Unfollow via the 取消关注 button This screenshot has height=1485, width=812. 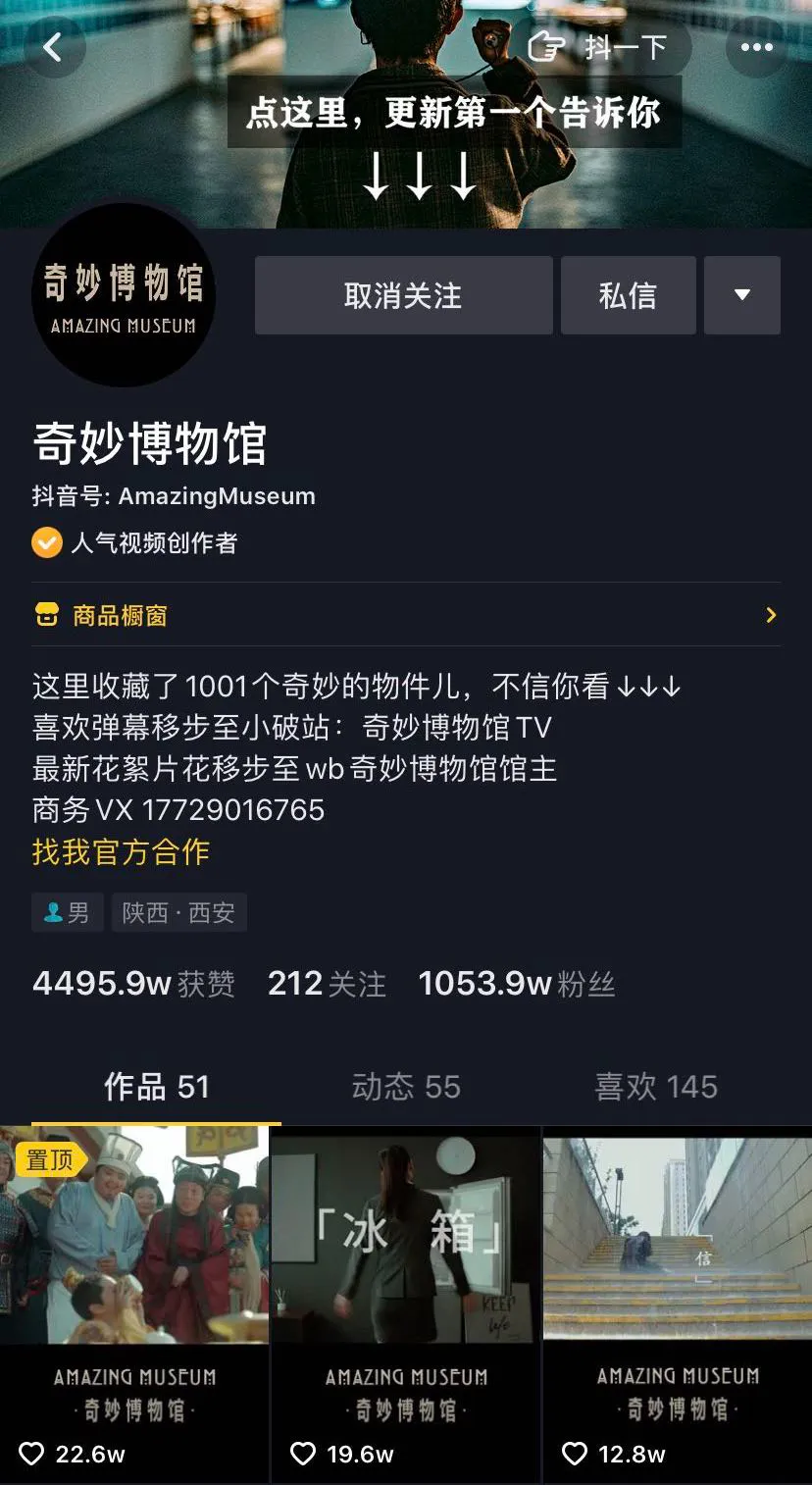pos(403,295)
